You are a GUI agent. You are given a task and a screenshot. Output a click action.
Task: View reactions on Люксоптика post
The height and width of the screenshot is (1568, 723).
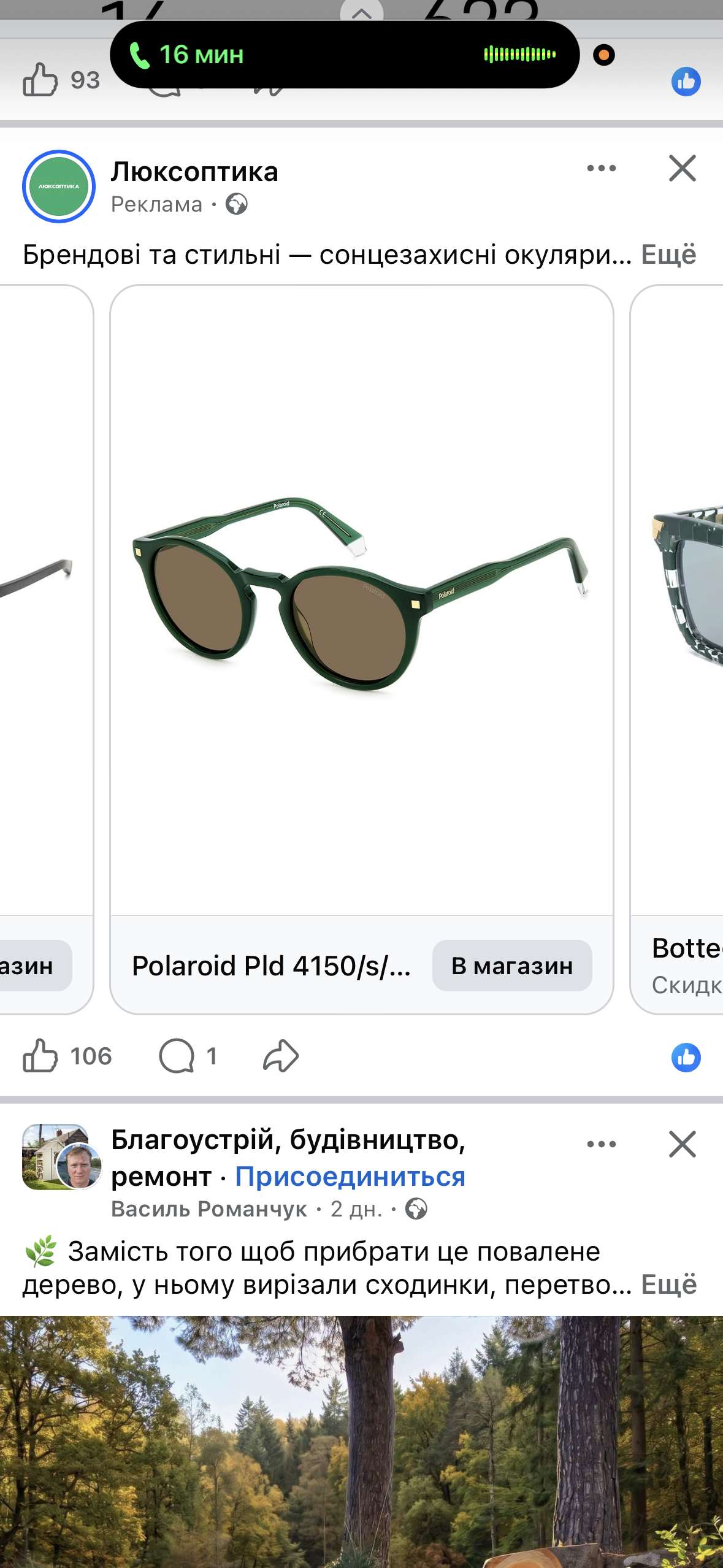(x=686, y=1057)
